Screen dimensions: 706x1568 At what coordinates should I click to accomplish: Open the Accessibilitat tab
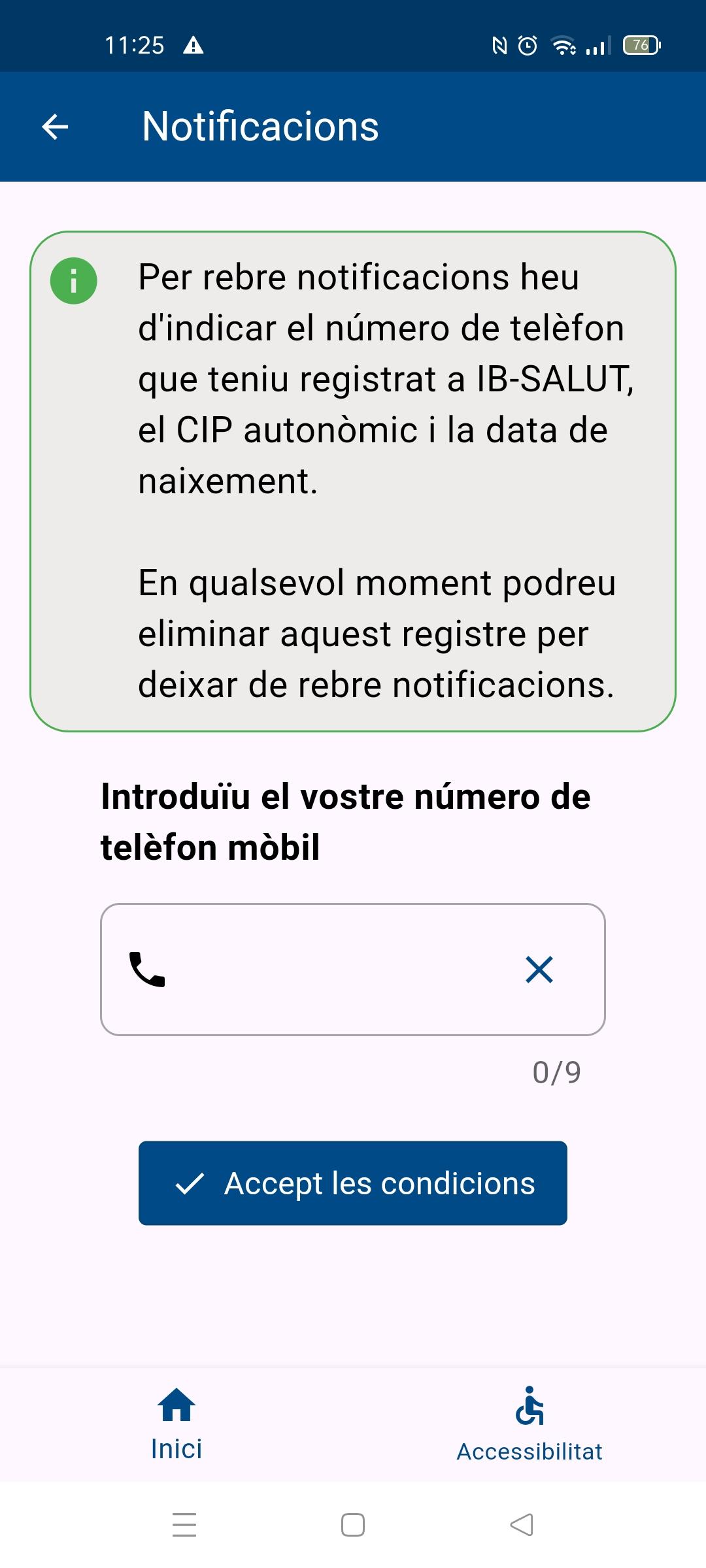click(x=529, y=1424)
